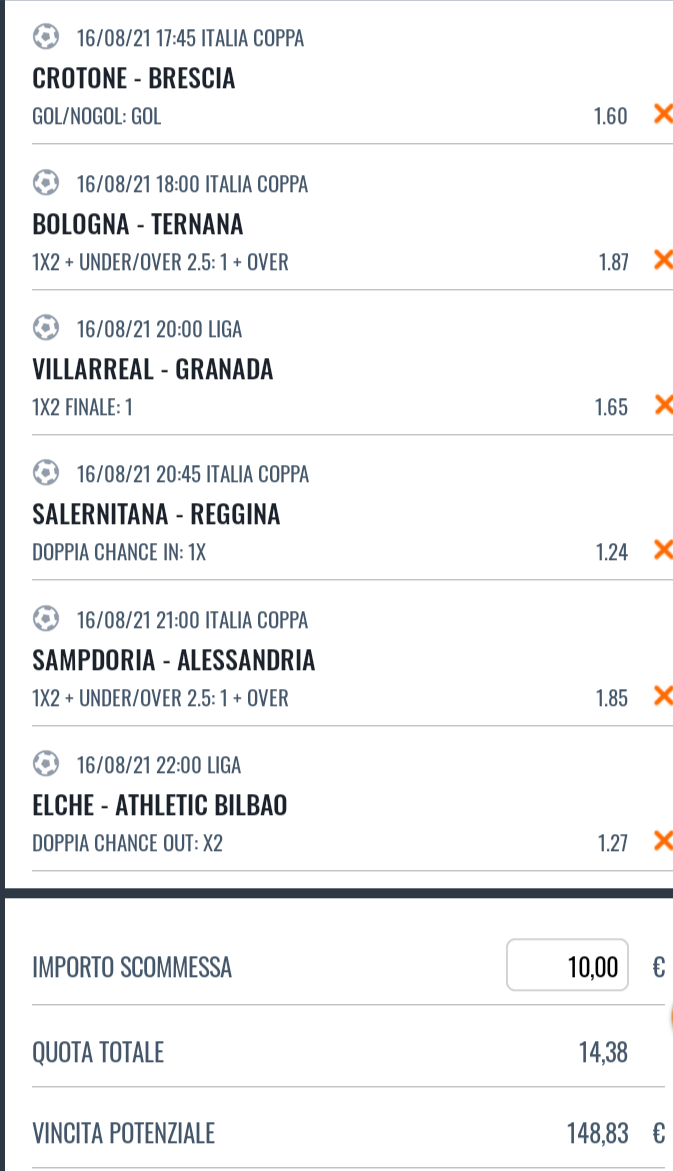The width and height of the screenshot is (673, 1171).
Task: Remove Salernitana - Reggina from slip
Action: tap(662, 550)
